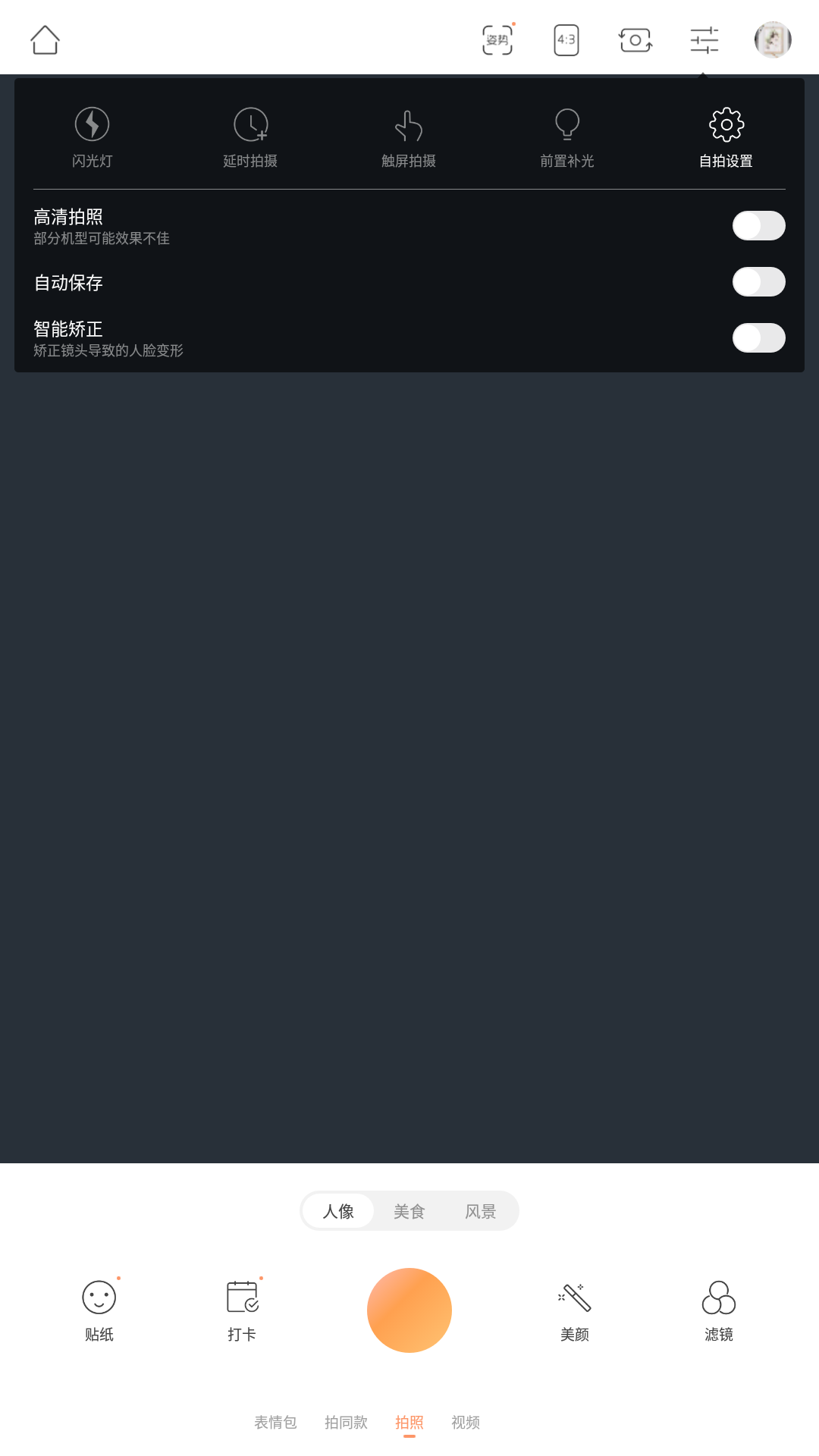This screenshot has width=819, height=1456.
Task: Flip the camera view
Action: pos(635,40)
